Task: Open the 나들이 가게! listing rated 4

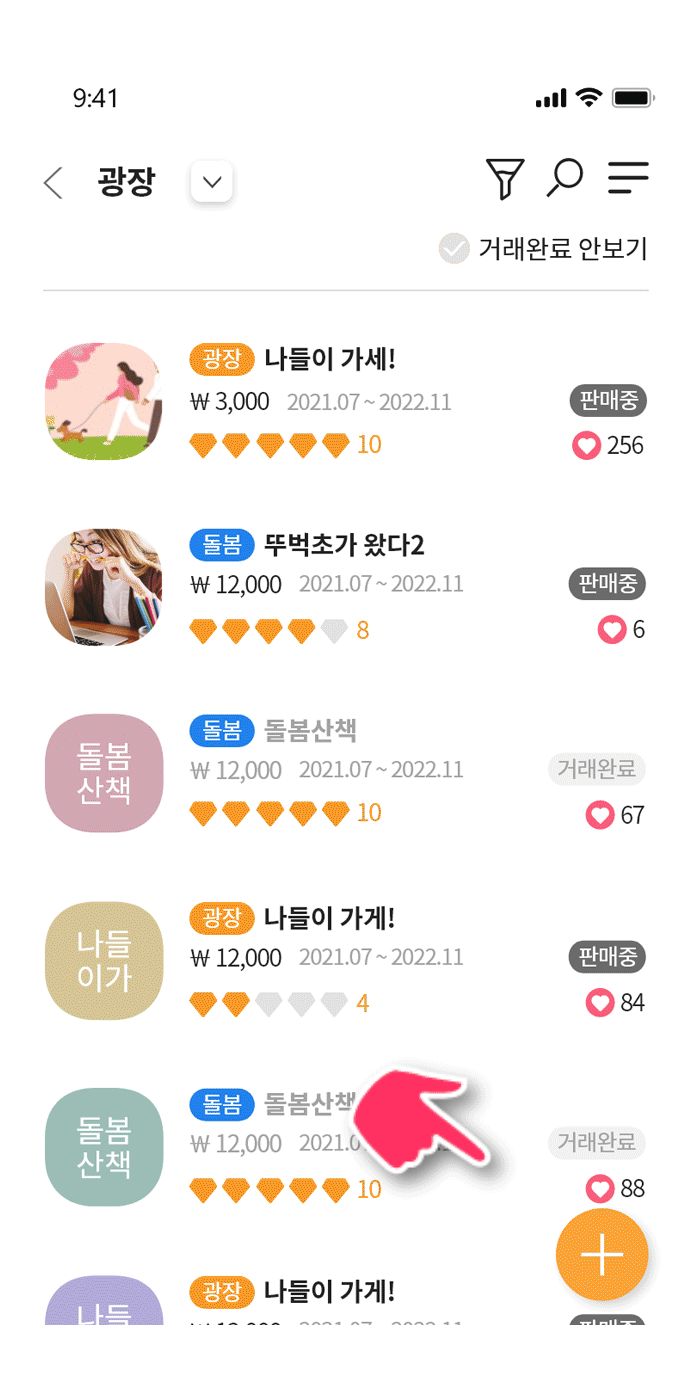Action: point(330,917)
